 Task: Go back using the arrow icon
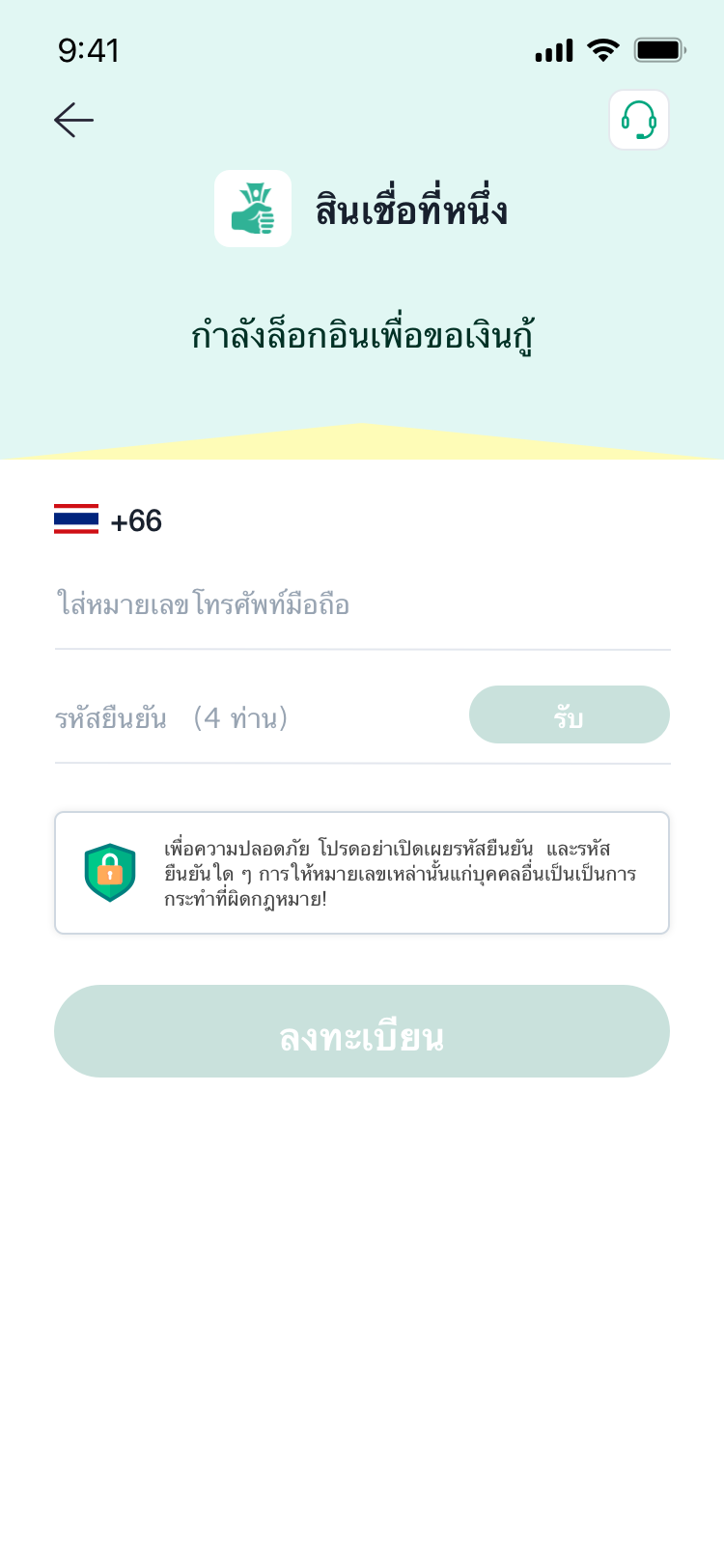(73, 121)
